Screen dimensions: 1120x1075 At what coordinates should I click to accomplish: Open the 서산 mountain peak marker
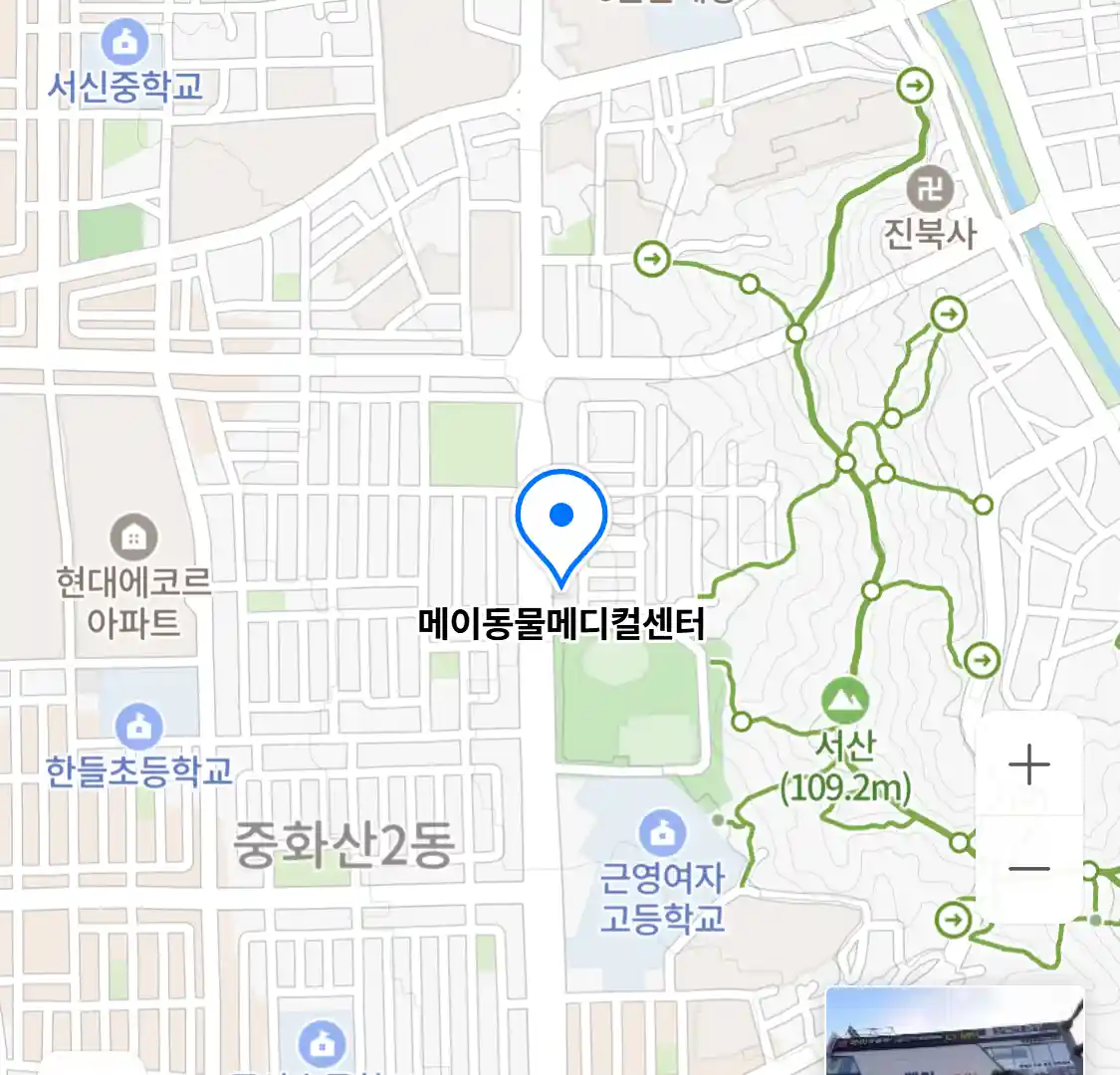(844, 702)
